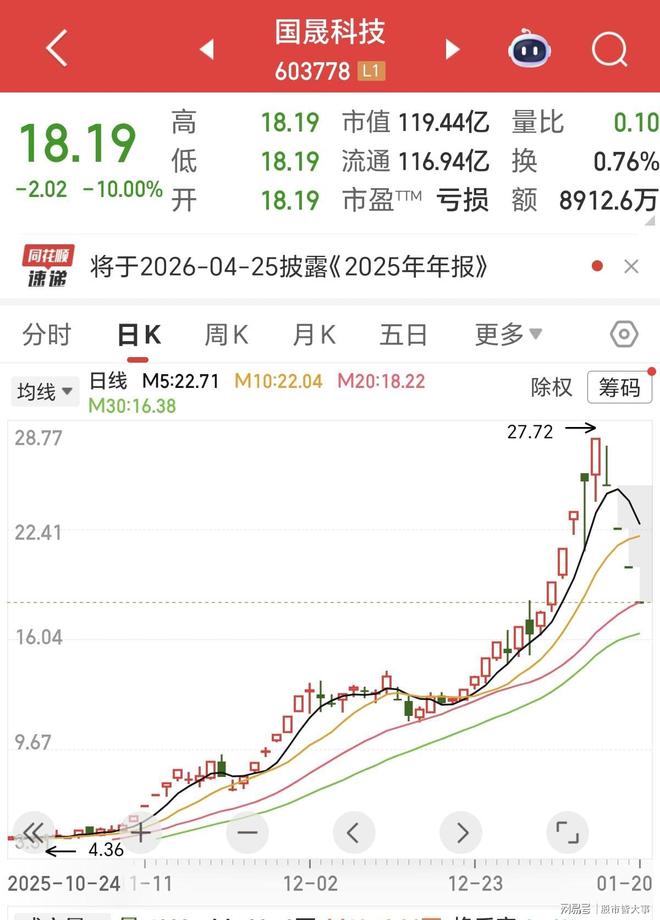Open the robot assistant icon
This screenshot has width=660, height=920.
tap(530, 47)
